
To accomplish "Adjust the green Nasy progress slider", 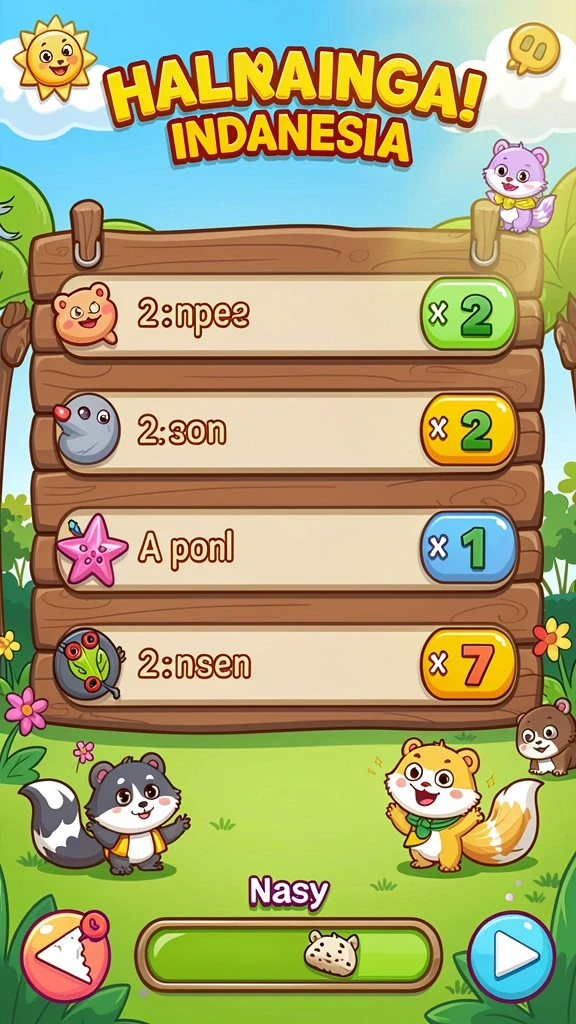I will click(x=288, y=955).
